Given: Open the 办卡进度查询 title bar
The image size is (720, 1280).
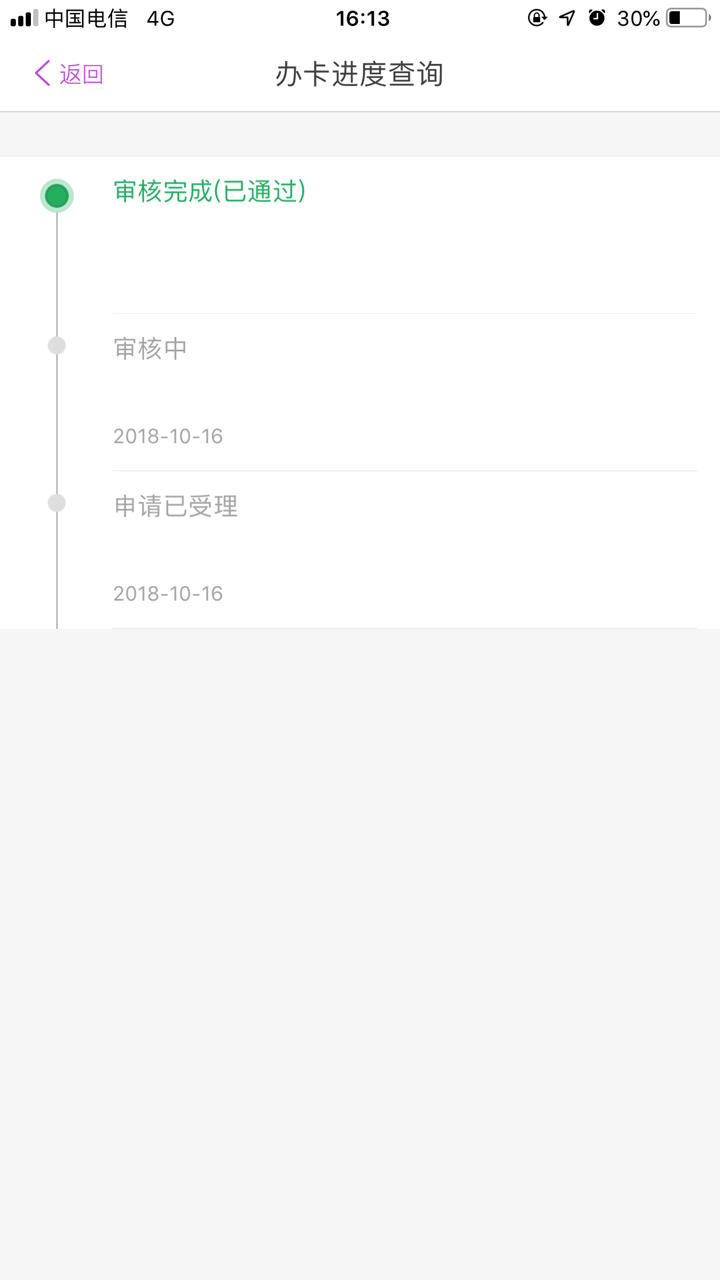Looking at the screenshot, I should pyautogui.click(x=360, y=73).
